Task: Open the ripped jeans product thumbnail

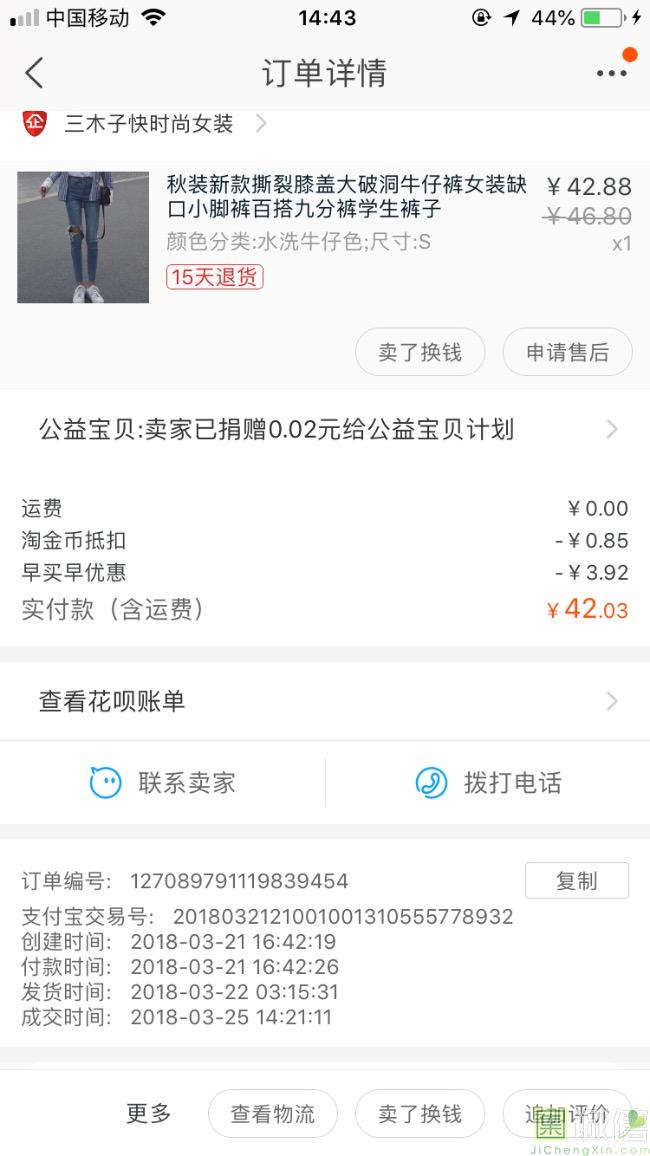Action: click(x=83, y=237)
